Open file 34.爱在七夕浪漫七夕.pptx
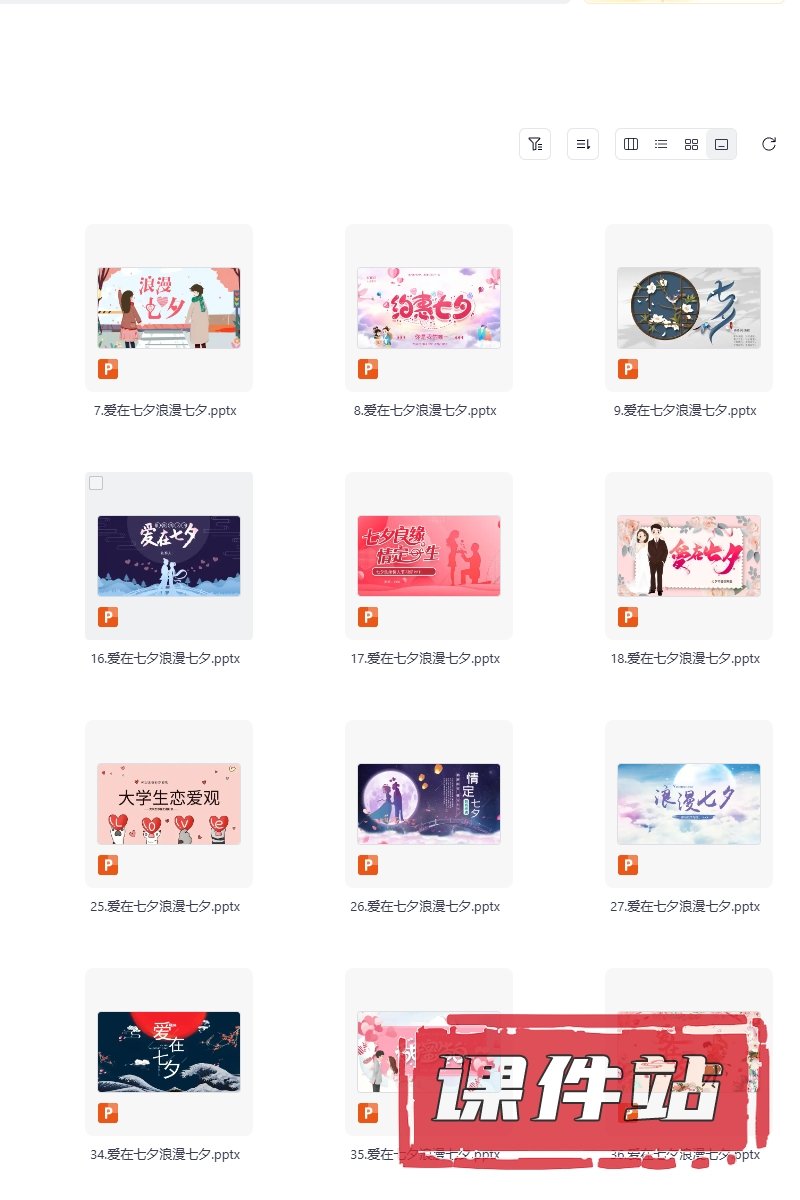This screenshot has height=1200, width=800. [x=169, y=1052]
